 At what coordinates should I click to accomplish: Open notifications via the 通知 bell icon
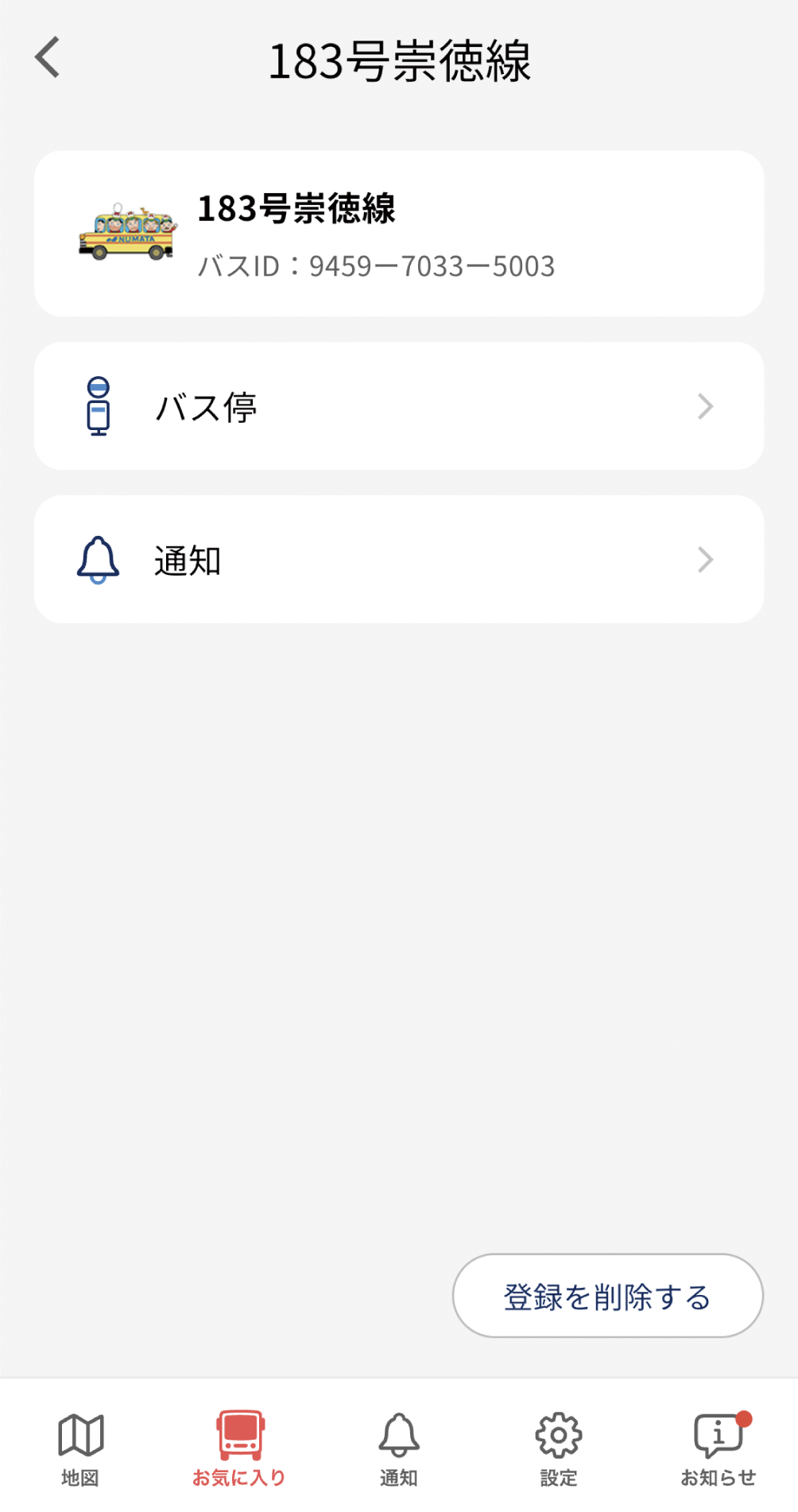(400, 1437)
